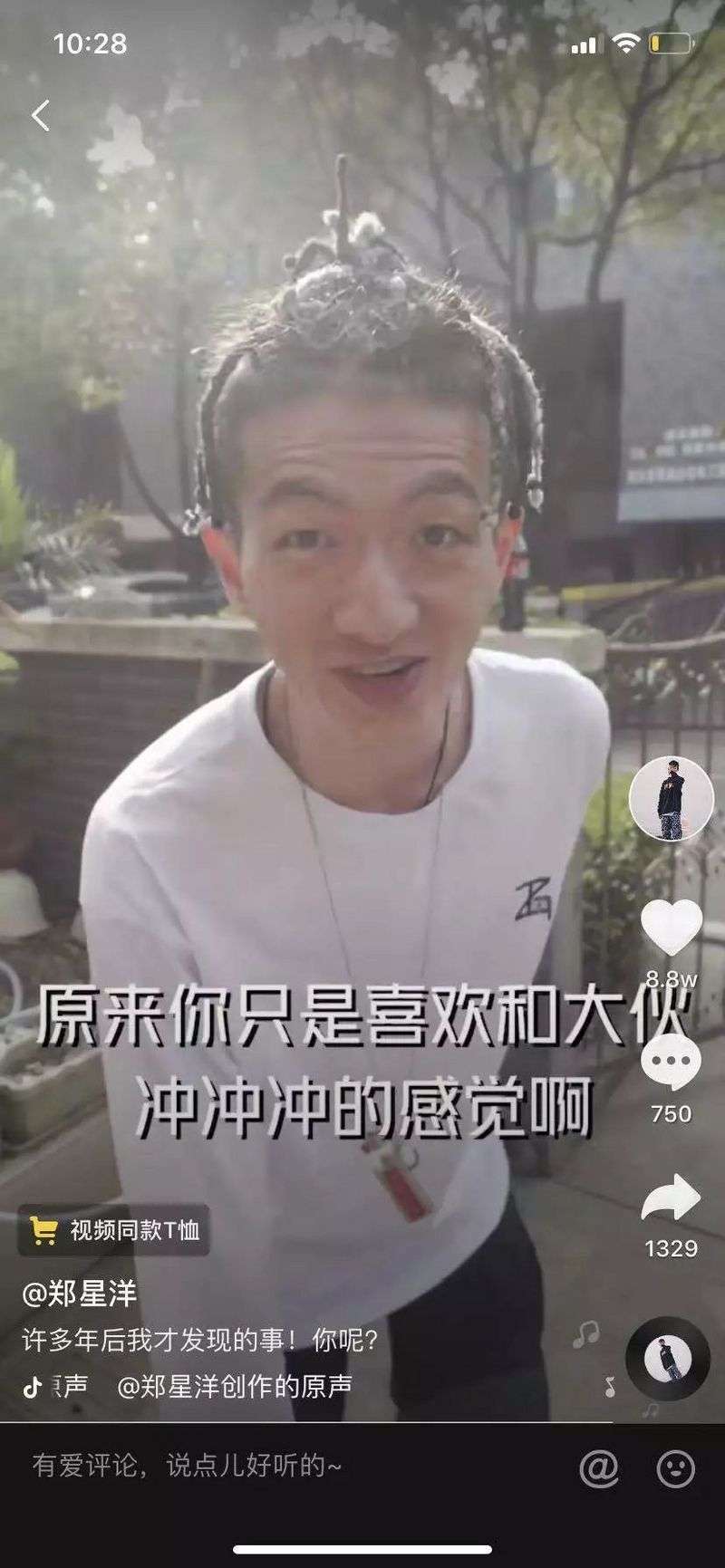Go back using the top-left arrow
Viewport: 725px width, 1568px height.
pos(40,116)
